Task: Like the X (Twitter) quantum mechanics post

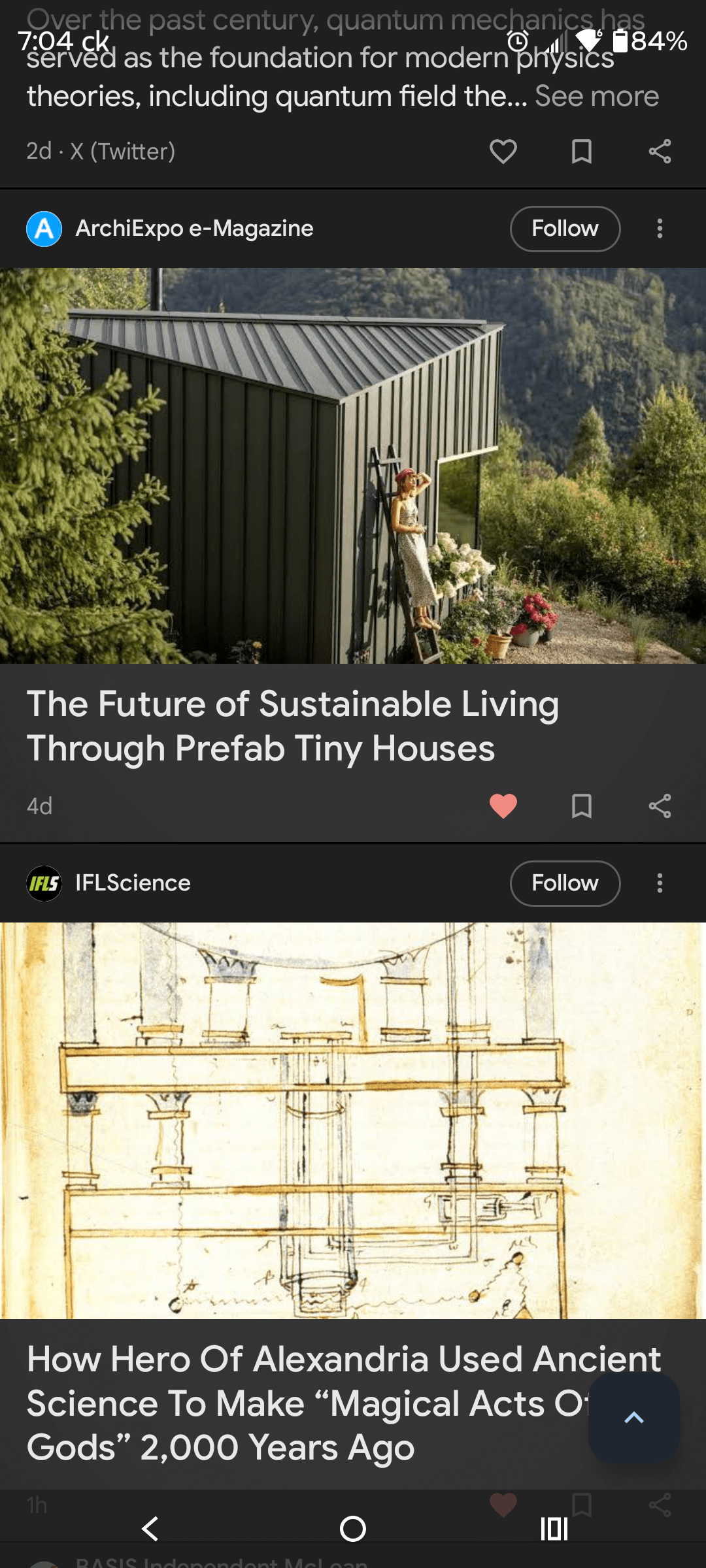Action: (x=503, y=152)
